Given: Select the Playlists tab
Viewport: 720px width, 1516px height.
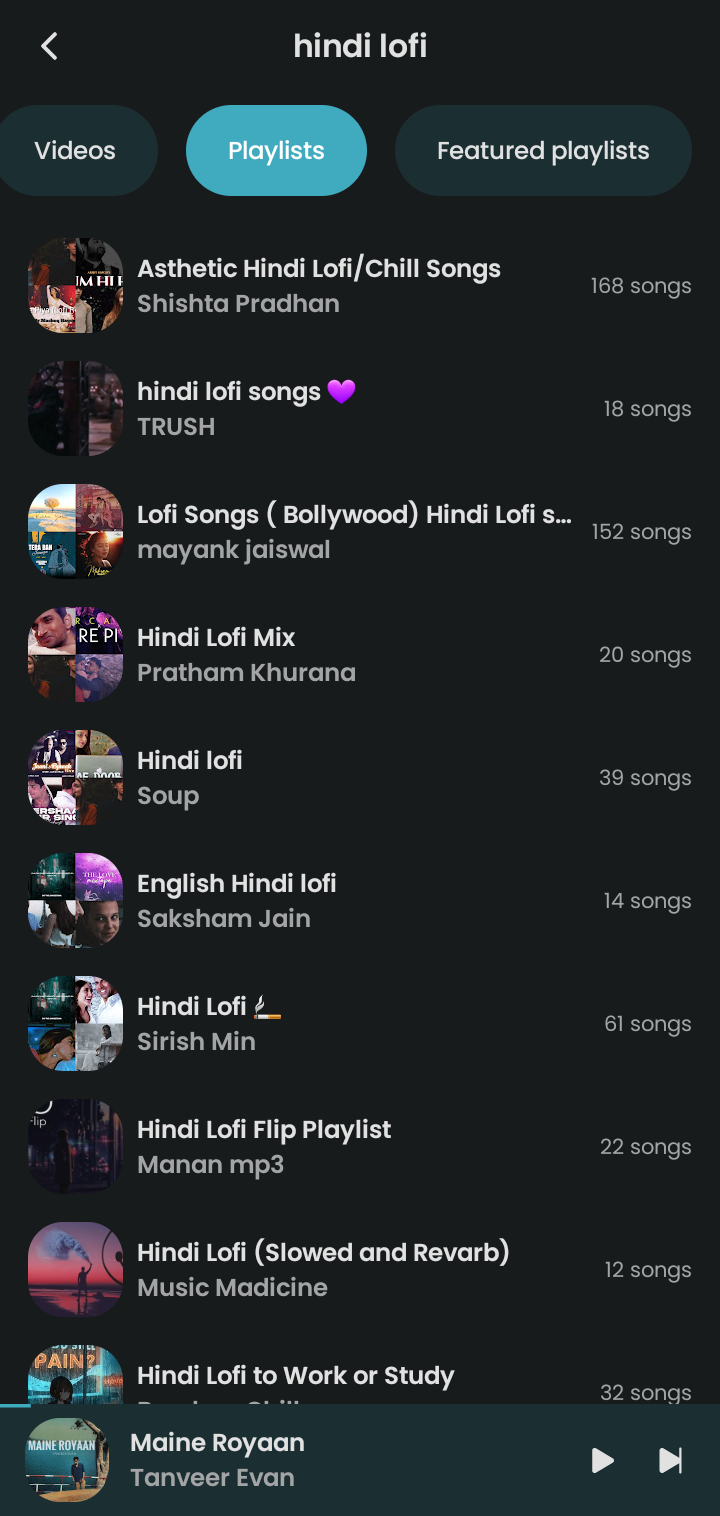Looking at the screenshot, I should tap(276, 151).
